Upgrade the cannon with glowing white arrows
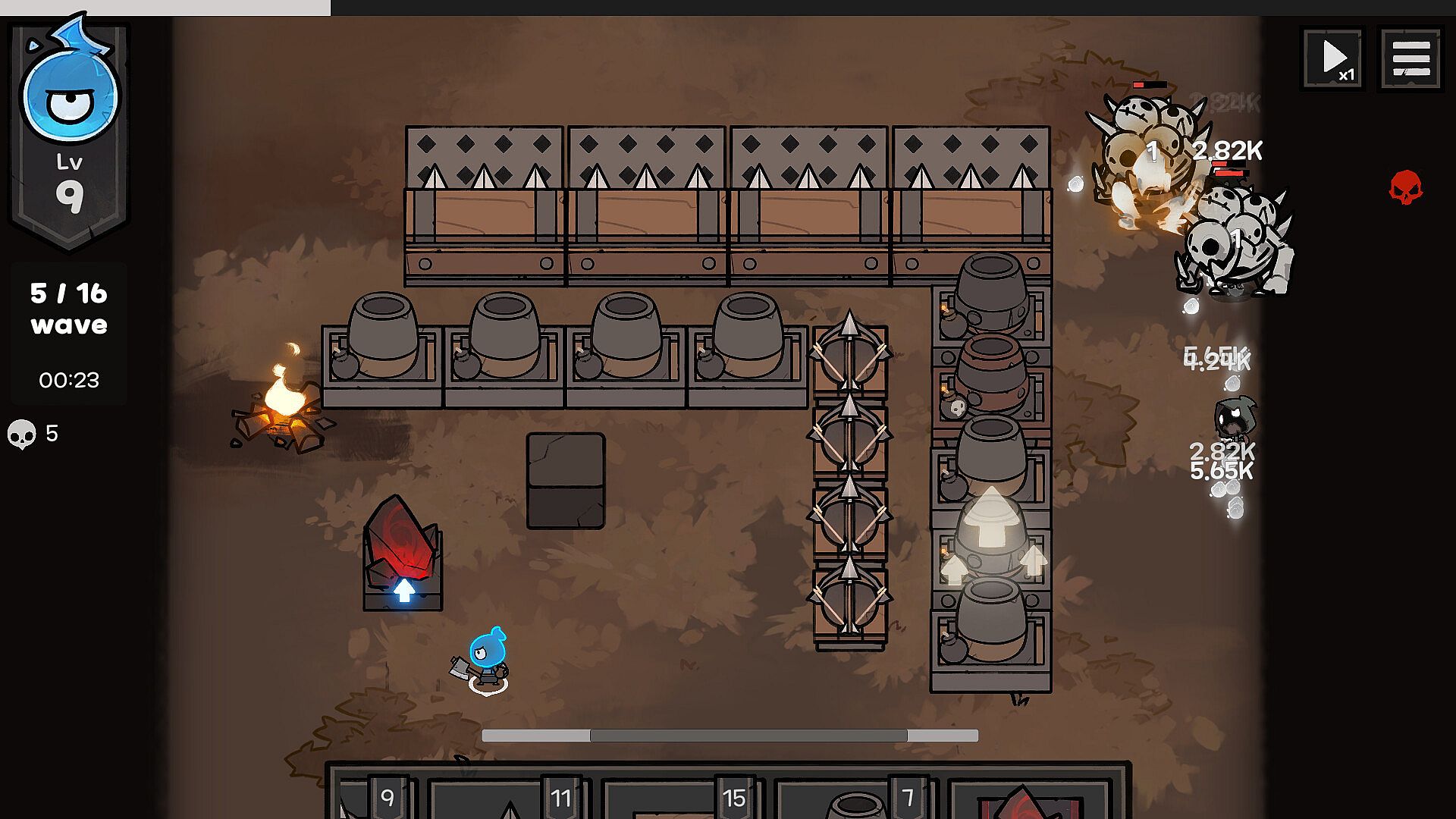Viewport: 1456px width, 819px height. pos(990,533)
